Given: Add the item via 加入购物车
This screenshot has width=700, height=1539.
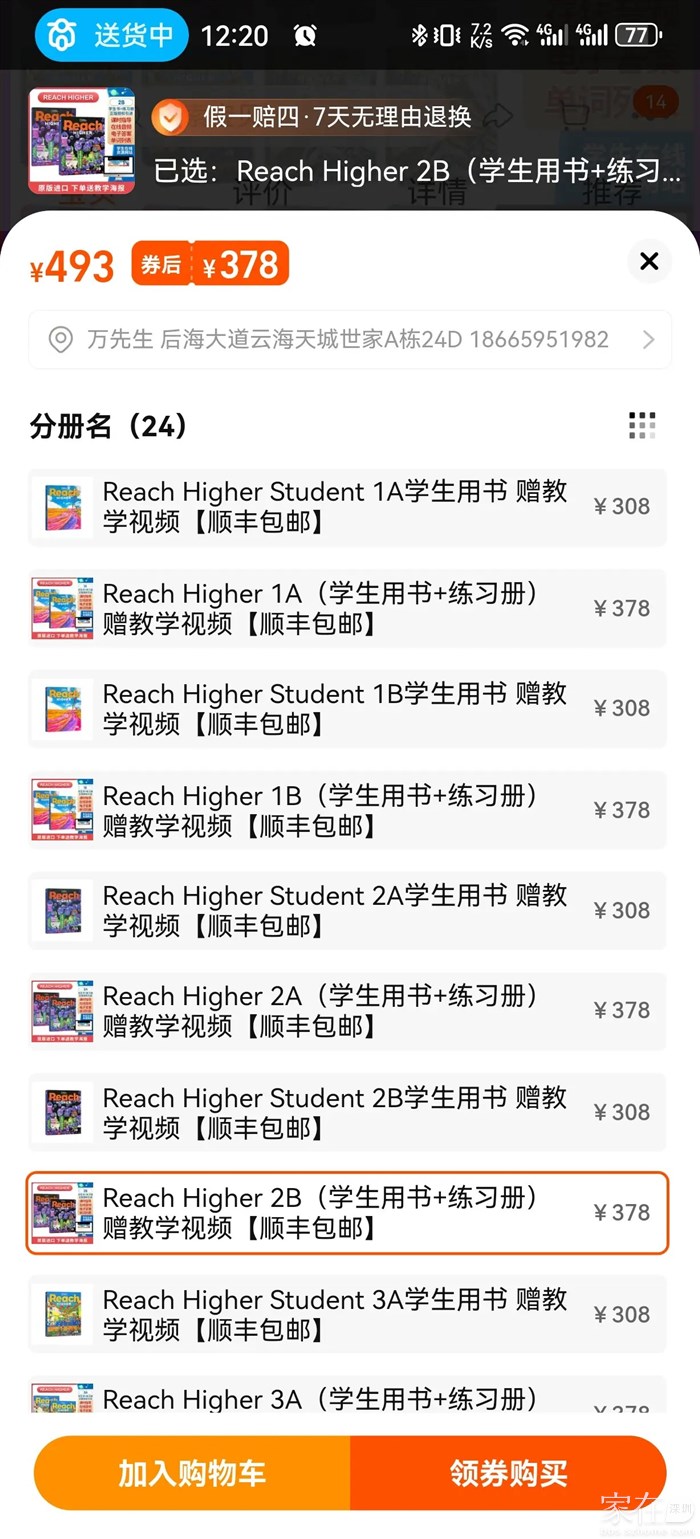Looking at the screenshot, I should (x=192, y=1473).
